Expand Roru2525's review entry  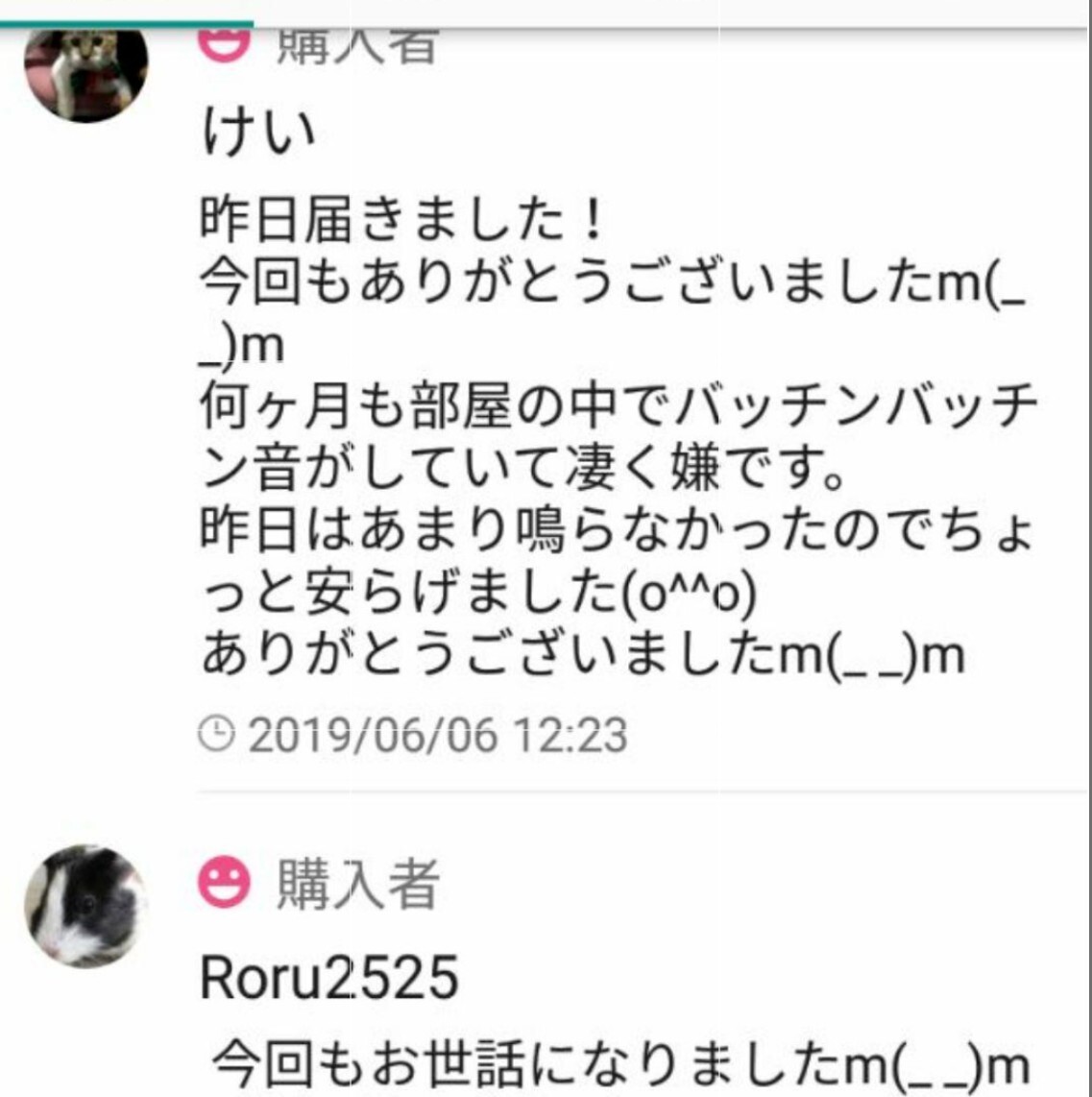coord(615,1066)
